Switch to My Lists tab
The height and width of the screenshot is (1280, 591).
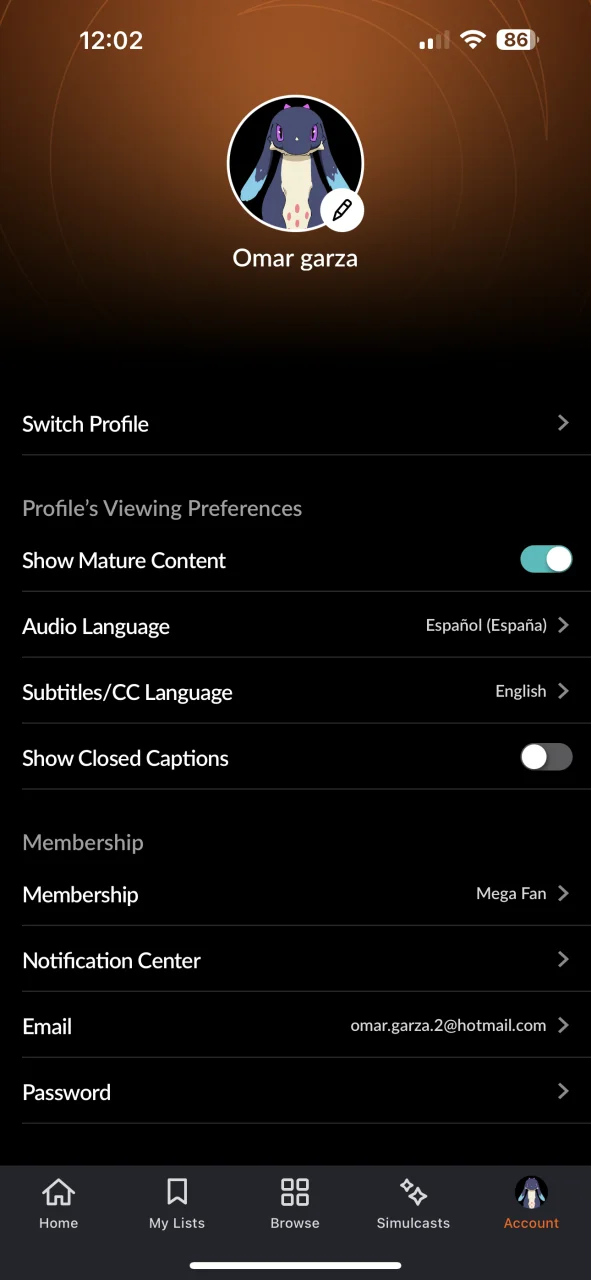pyautogui.click(x=177, y=1203)
